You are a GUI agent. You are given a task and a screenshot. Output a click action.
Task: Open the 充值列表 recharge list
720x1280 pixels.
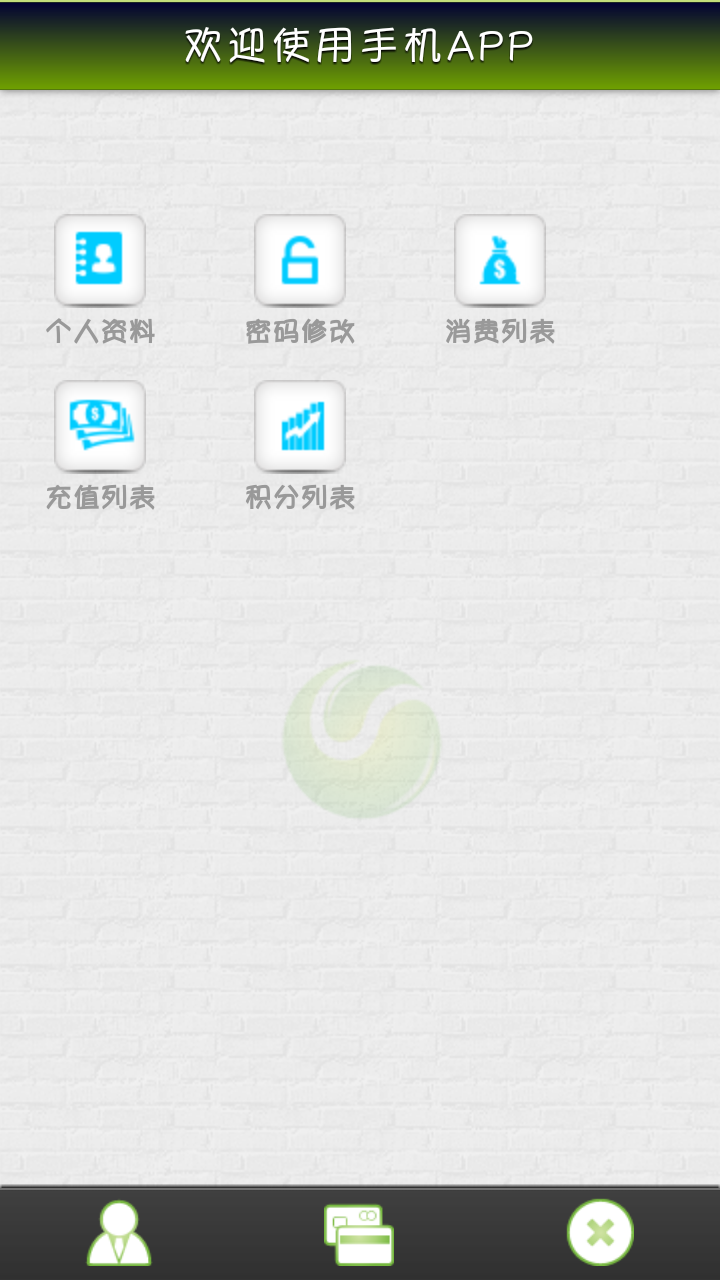point(100,426)
